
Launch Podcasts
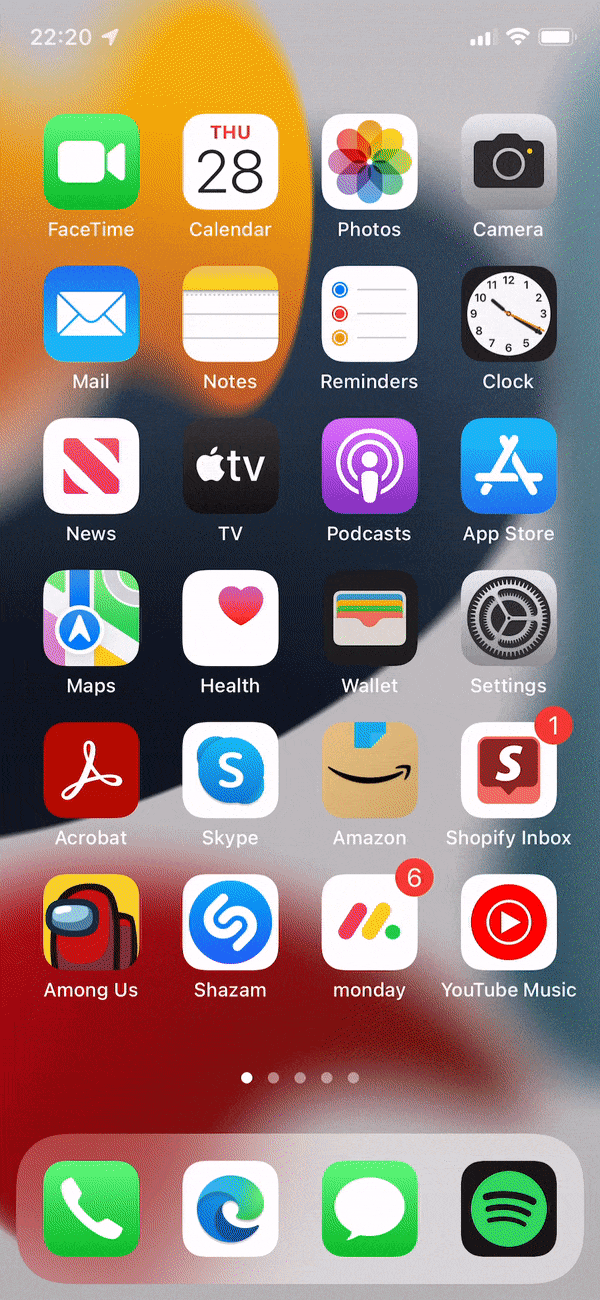[369, 466]
